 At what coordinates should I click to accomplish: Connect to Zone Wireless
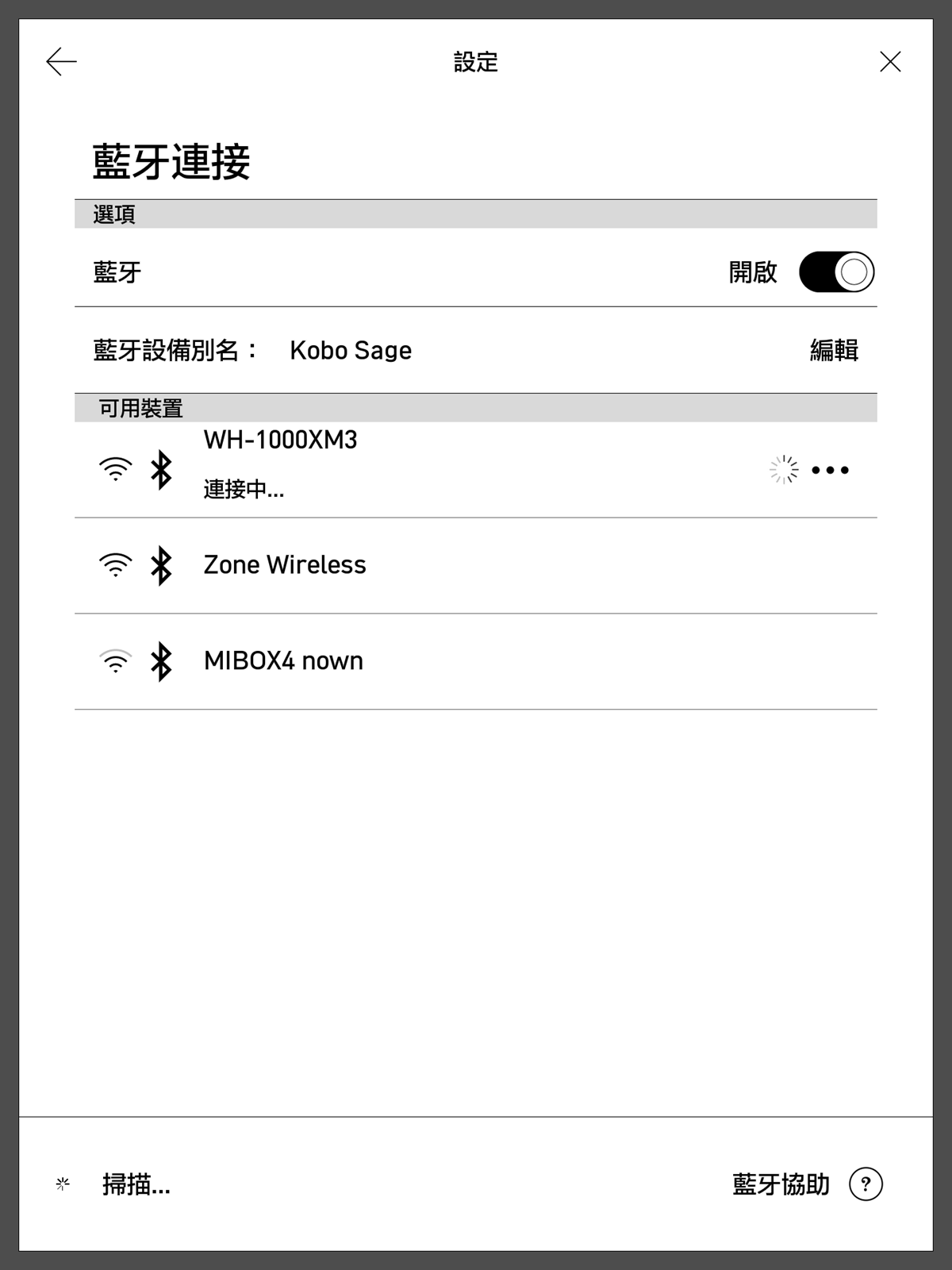point(285,565)
